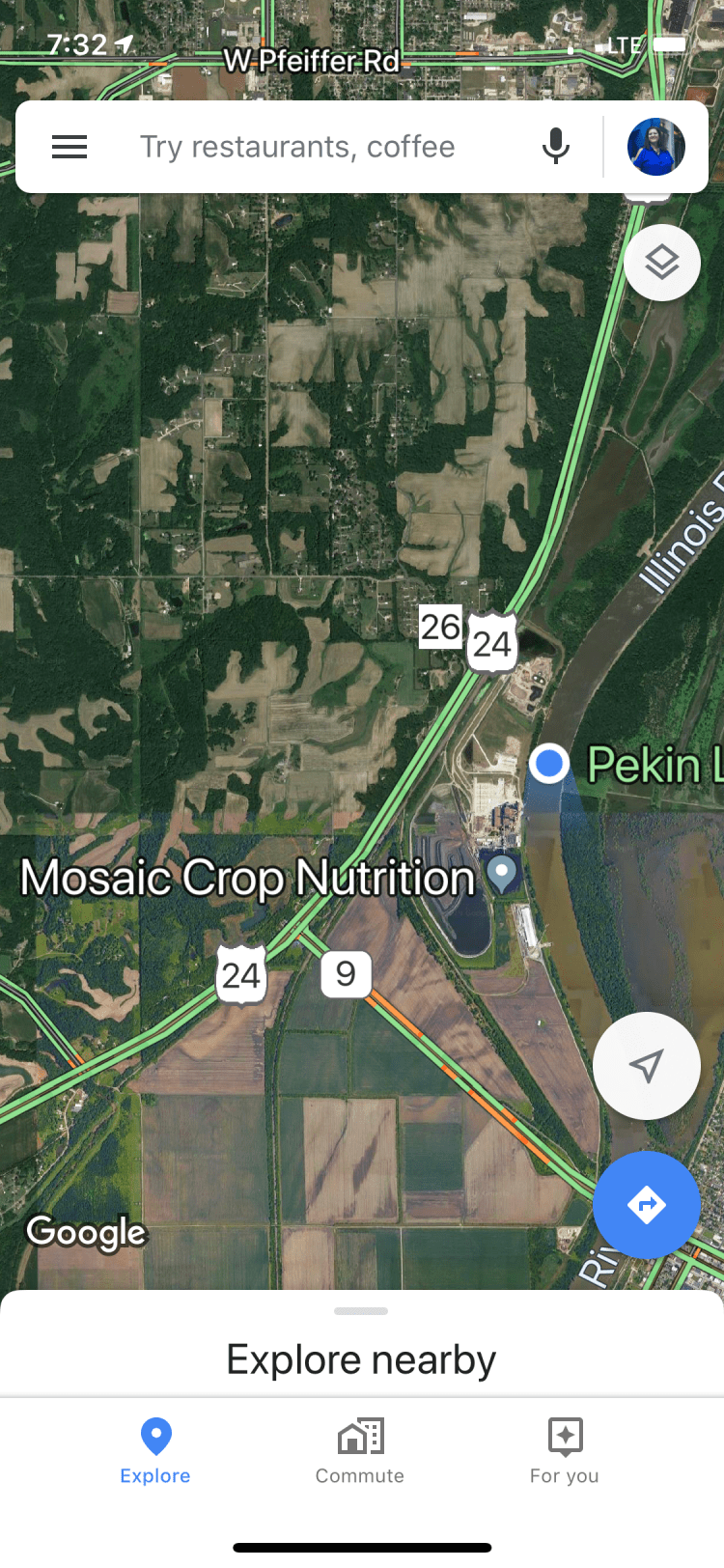Open the account profile picture

point(656,147)
